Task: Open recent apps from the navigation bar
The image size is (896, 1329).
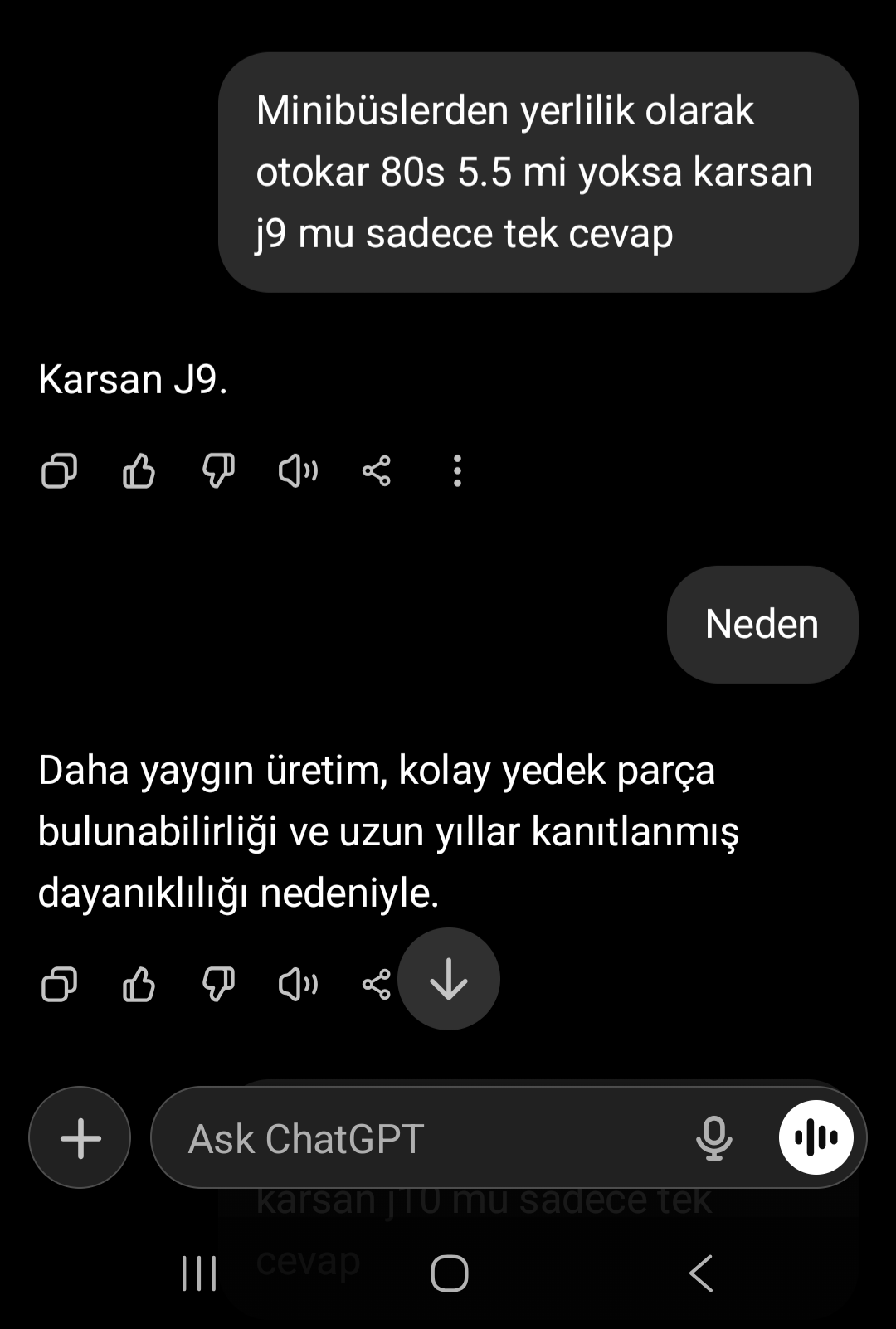Action: [x=199, y=1273]
